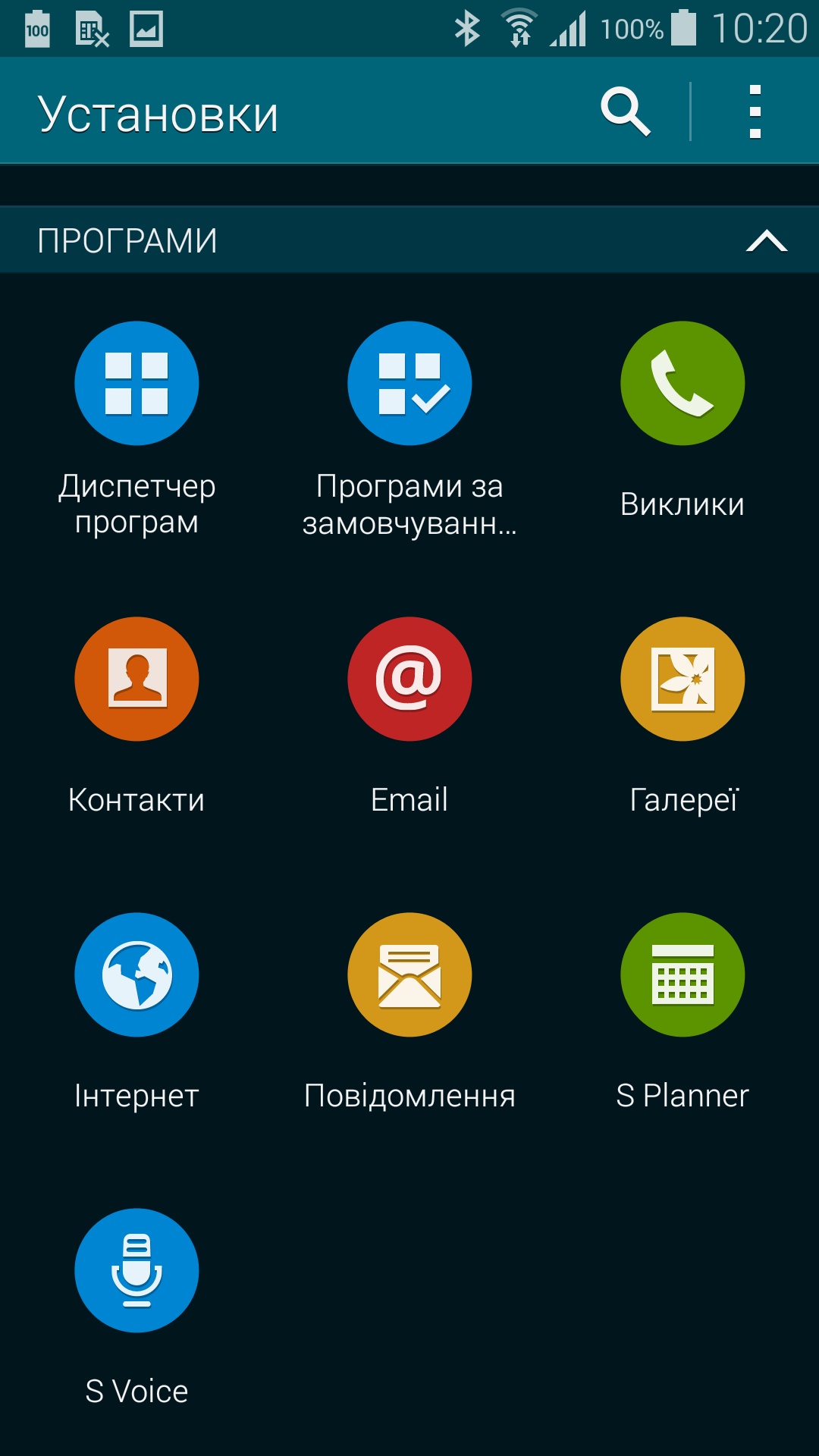This screenshot has width=819, height=1456.
Task: Open Контакти settings
Action: click(136, 679)
